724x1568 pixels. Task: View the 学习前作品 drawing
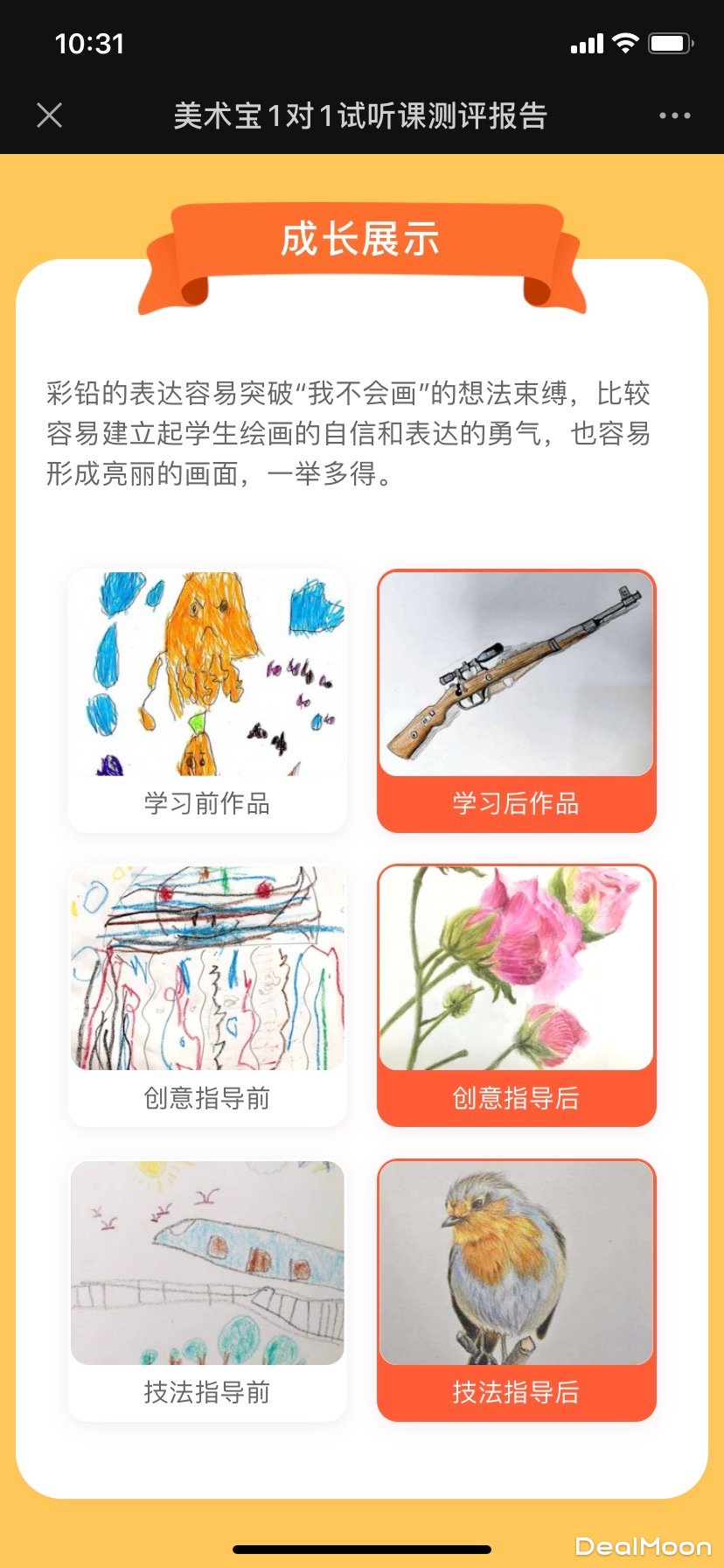[x=207, y=674]
